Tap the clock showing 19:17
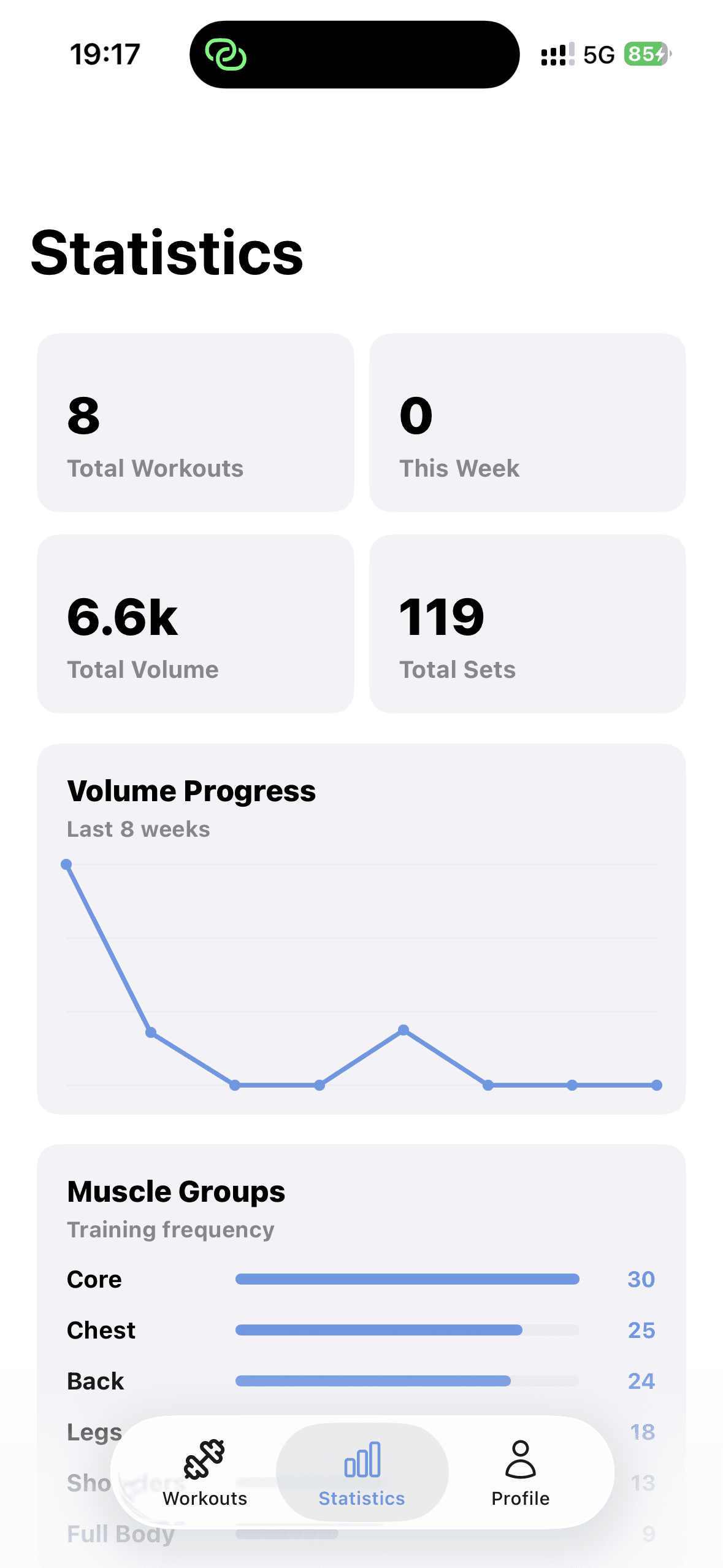 (105, 54)
